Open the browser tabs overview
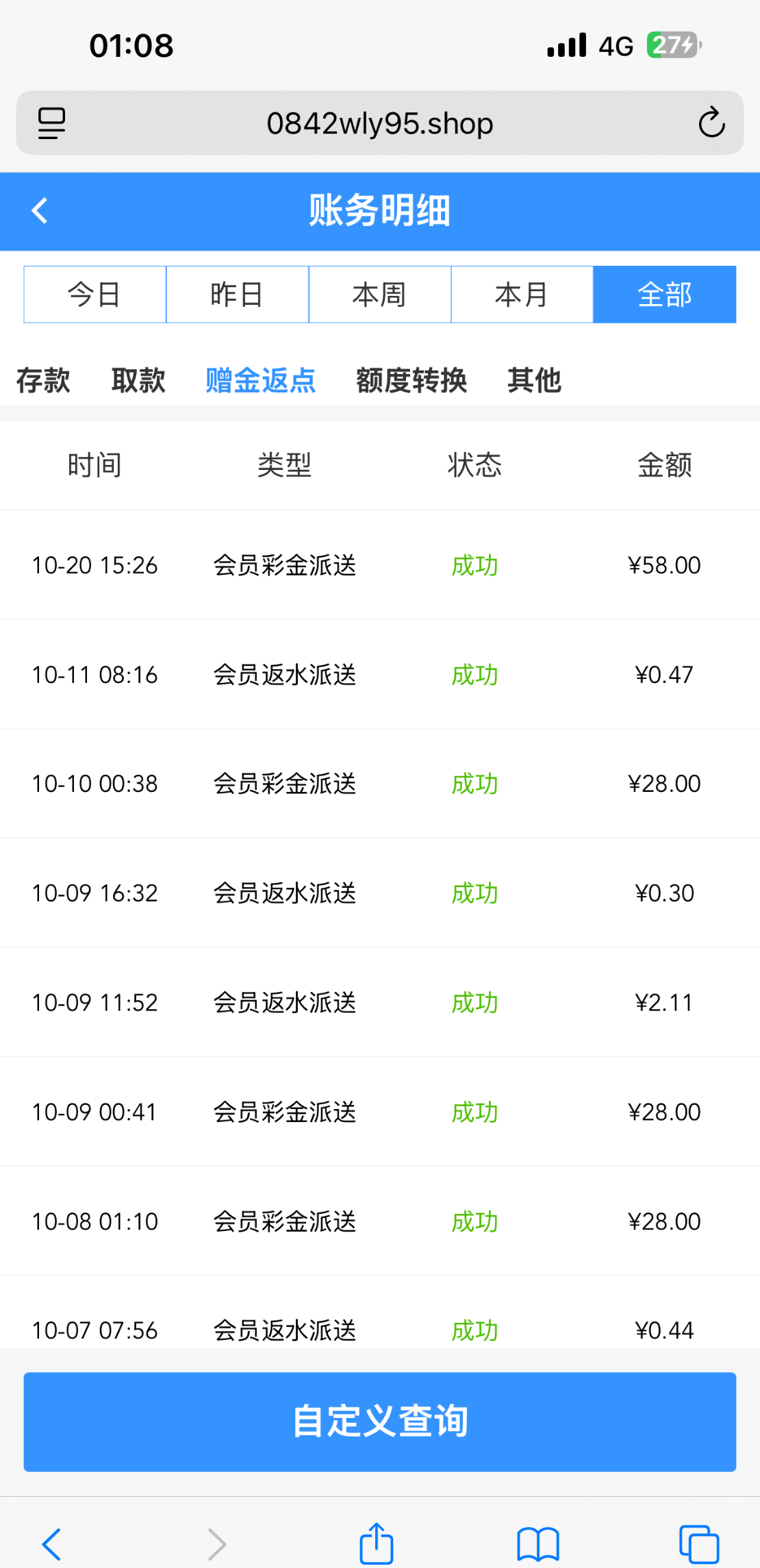 click(x=699, y=1544)
